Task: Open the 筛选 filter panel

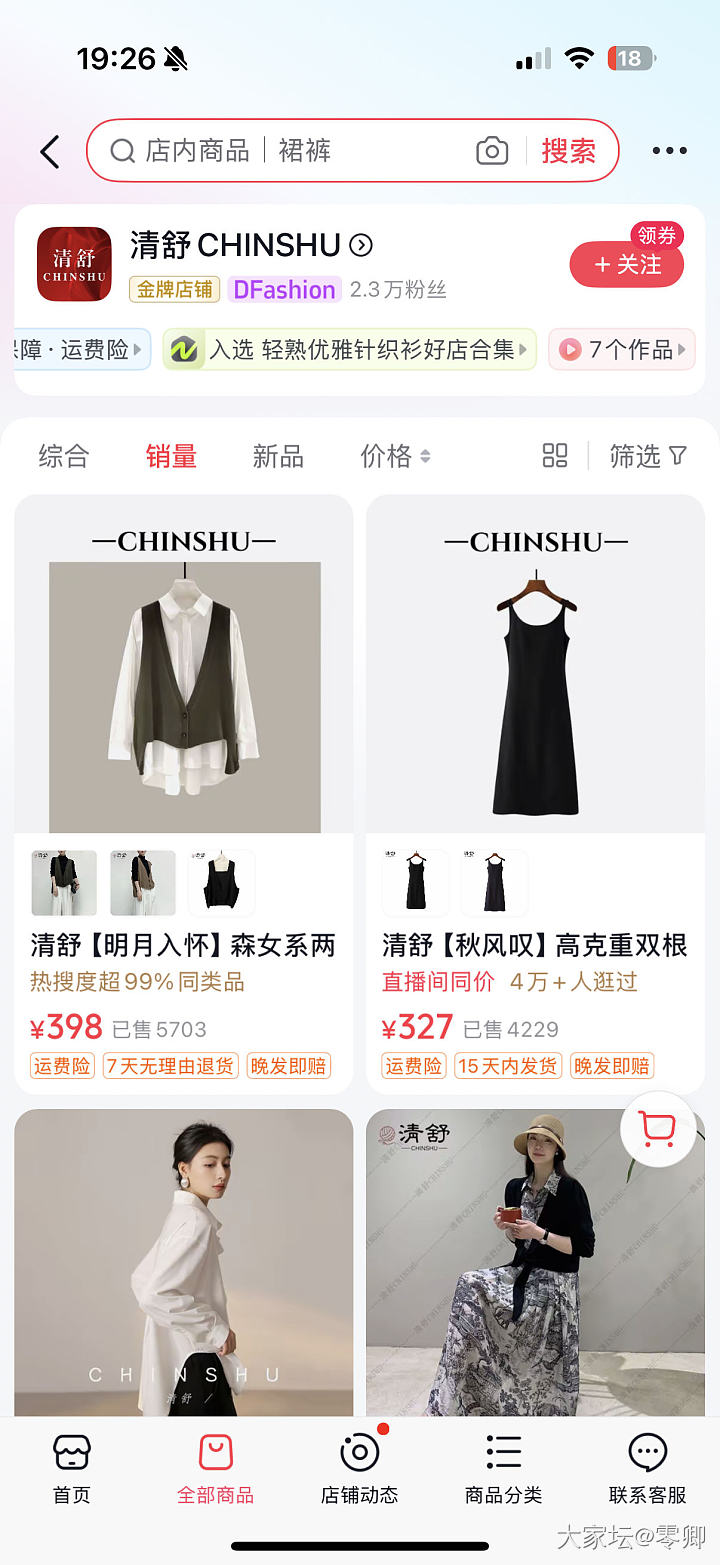Action: 648,457
